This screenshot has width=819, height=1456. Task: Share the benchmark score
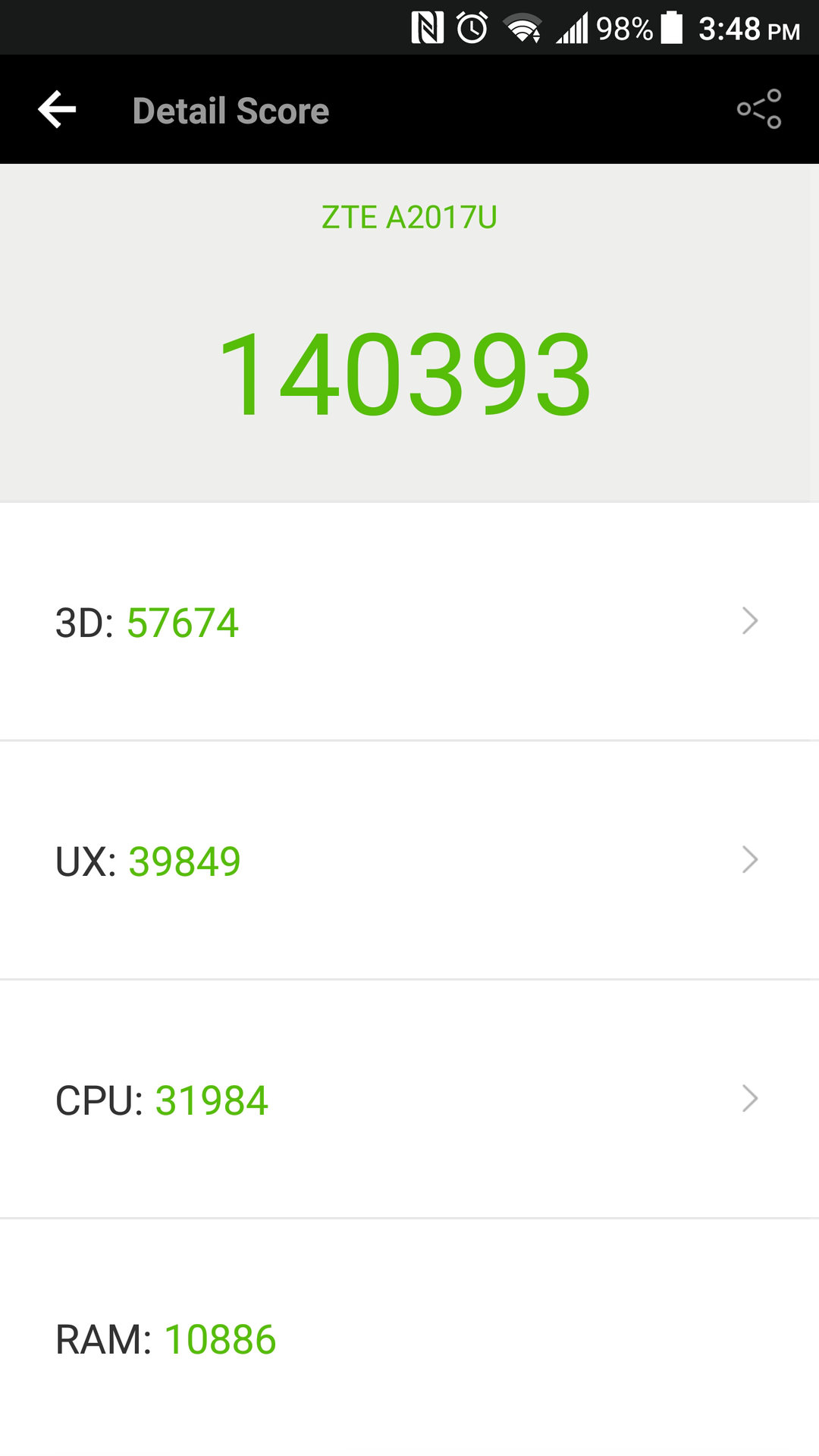tap(759, 109)
